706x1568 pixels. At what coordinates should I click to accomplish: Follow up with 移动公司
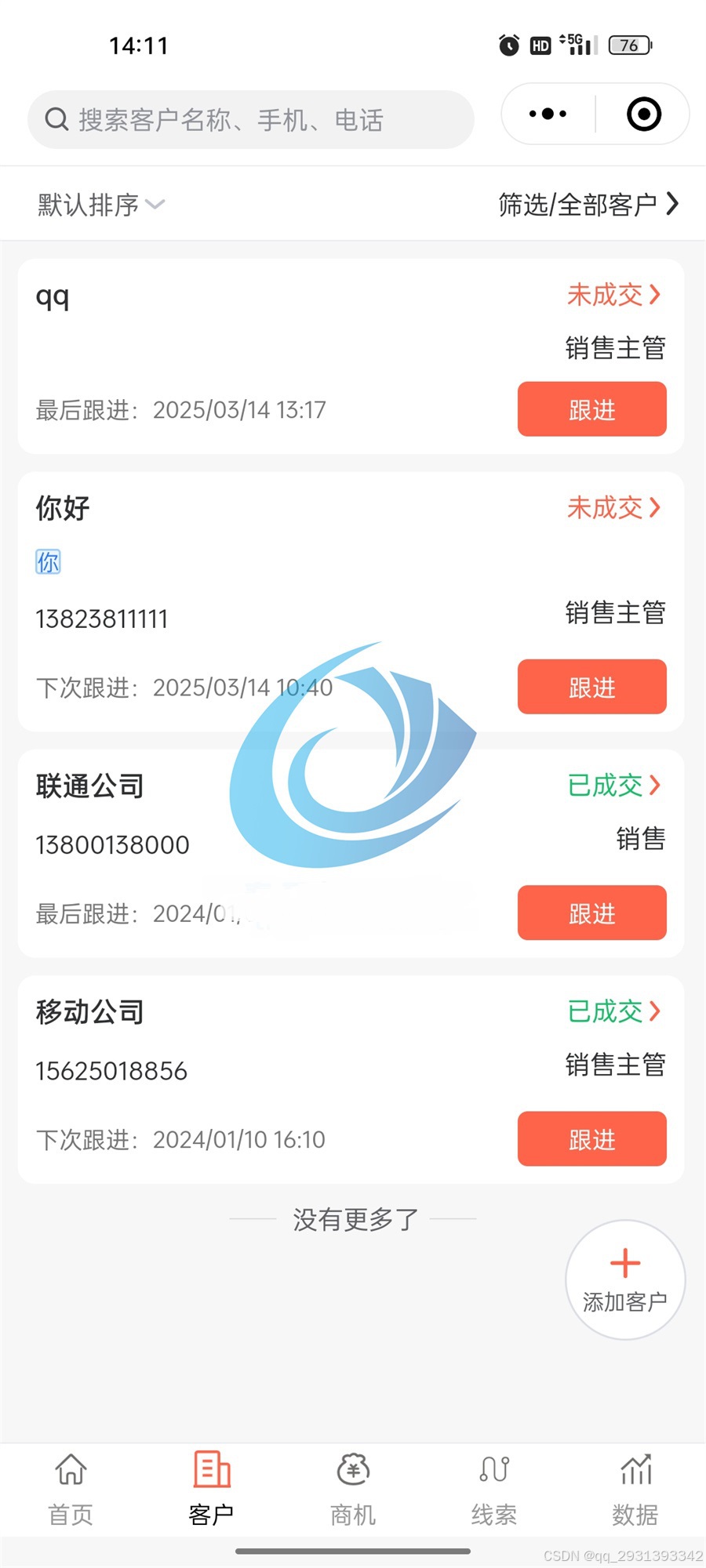[x=591, y=1138]
